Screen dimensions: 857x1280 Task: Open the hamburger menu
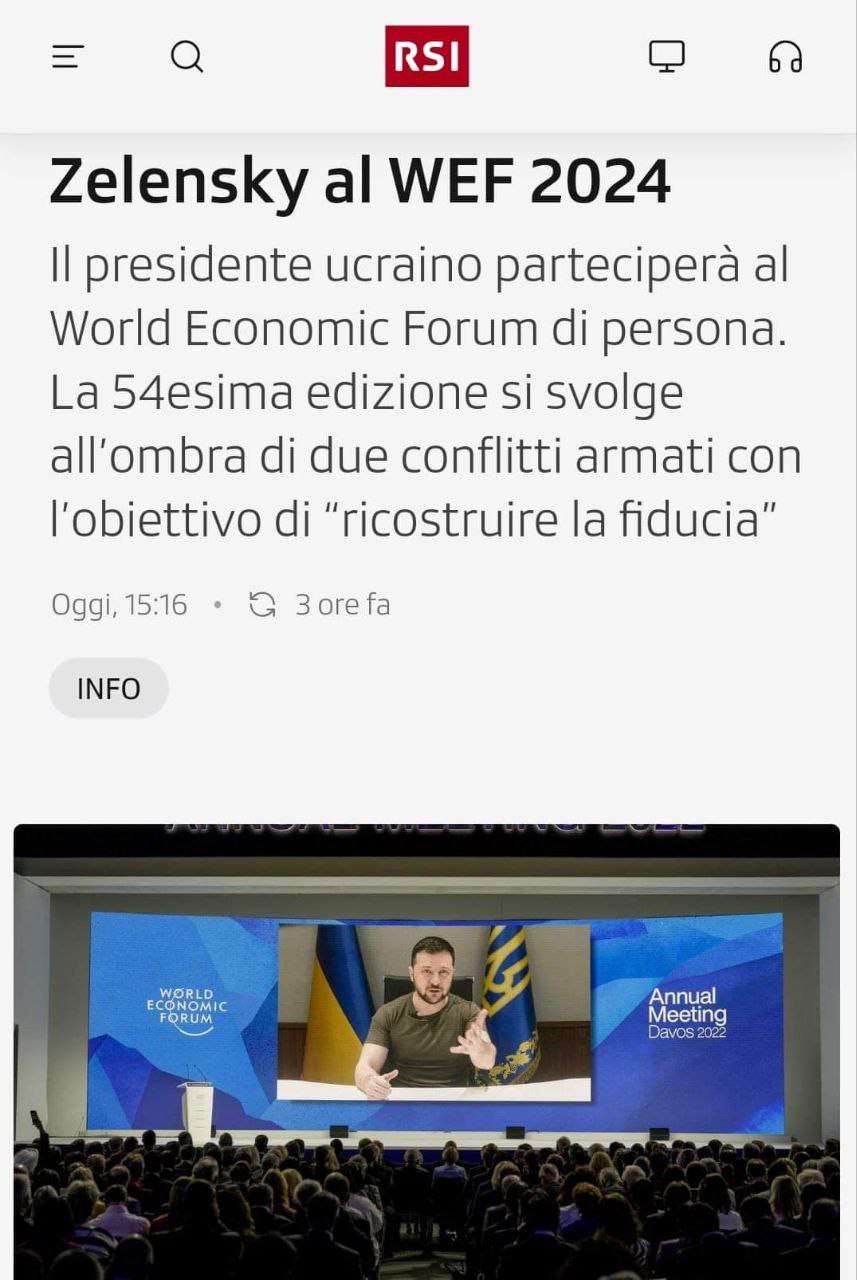[x=68, y=57]
